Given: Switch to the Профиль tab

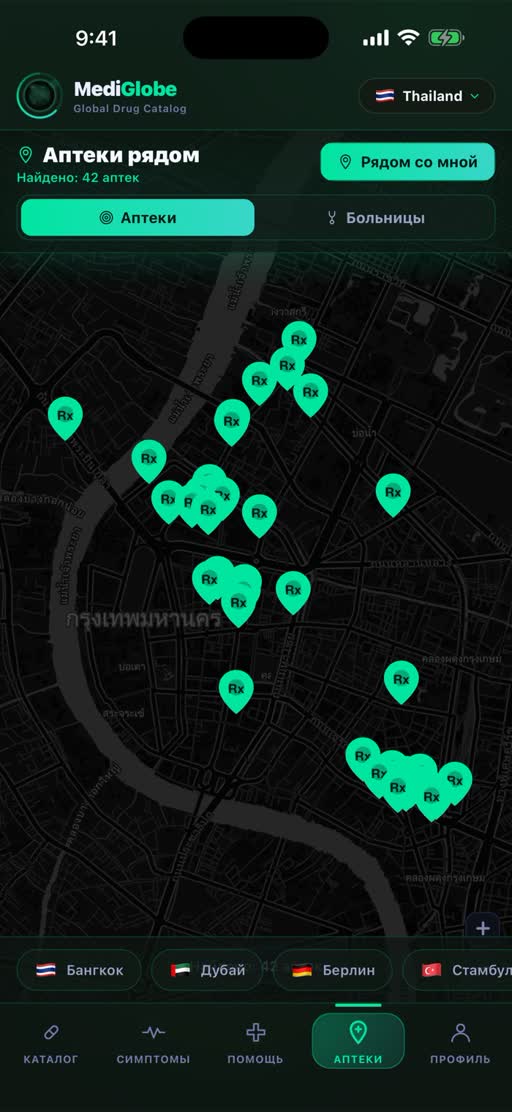Looking at the screenshot, I should tap(460, 1044).
